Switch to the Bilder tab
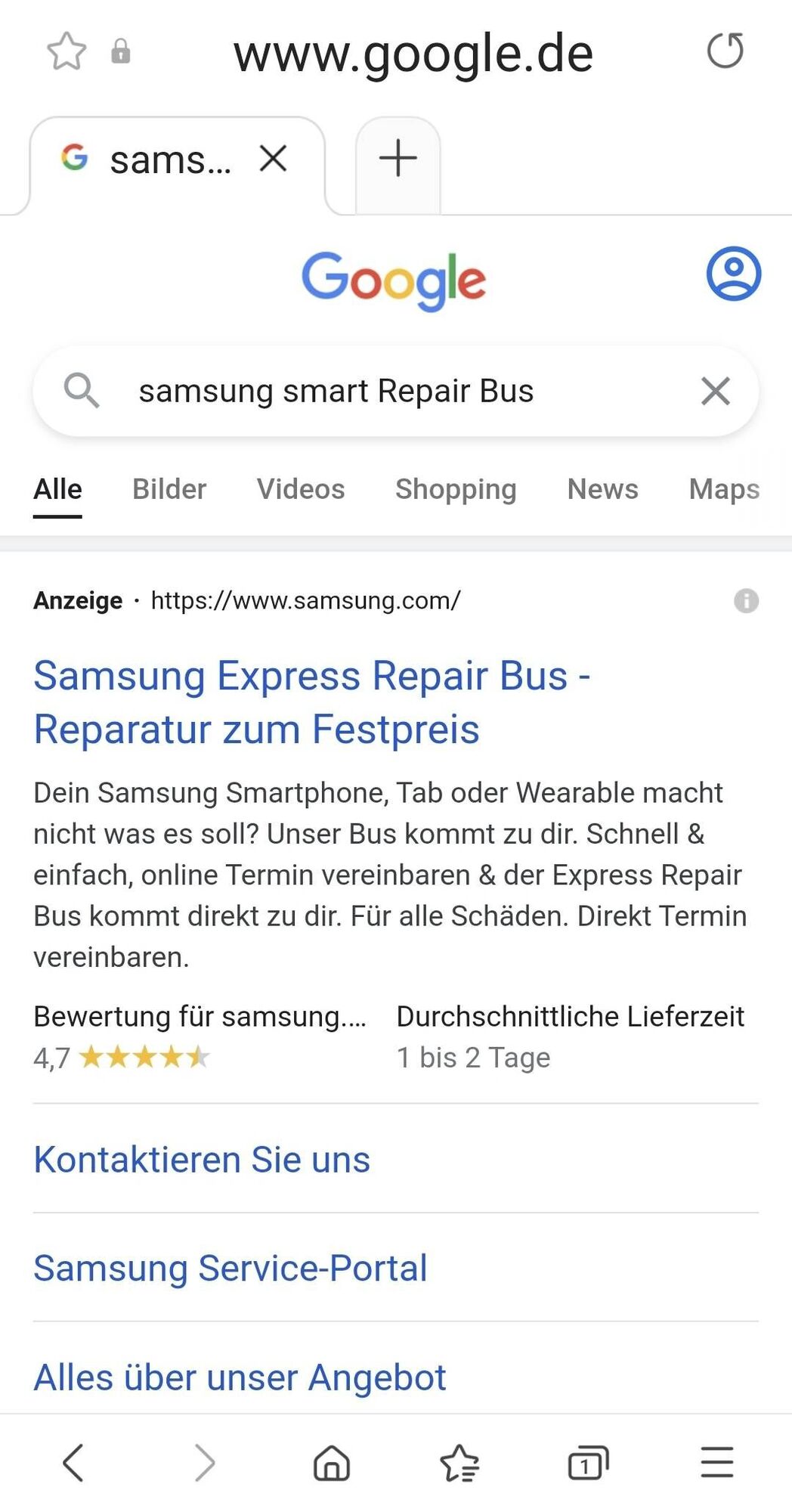This screenshot has height=1512, width=792. tap(169, 489)
